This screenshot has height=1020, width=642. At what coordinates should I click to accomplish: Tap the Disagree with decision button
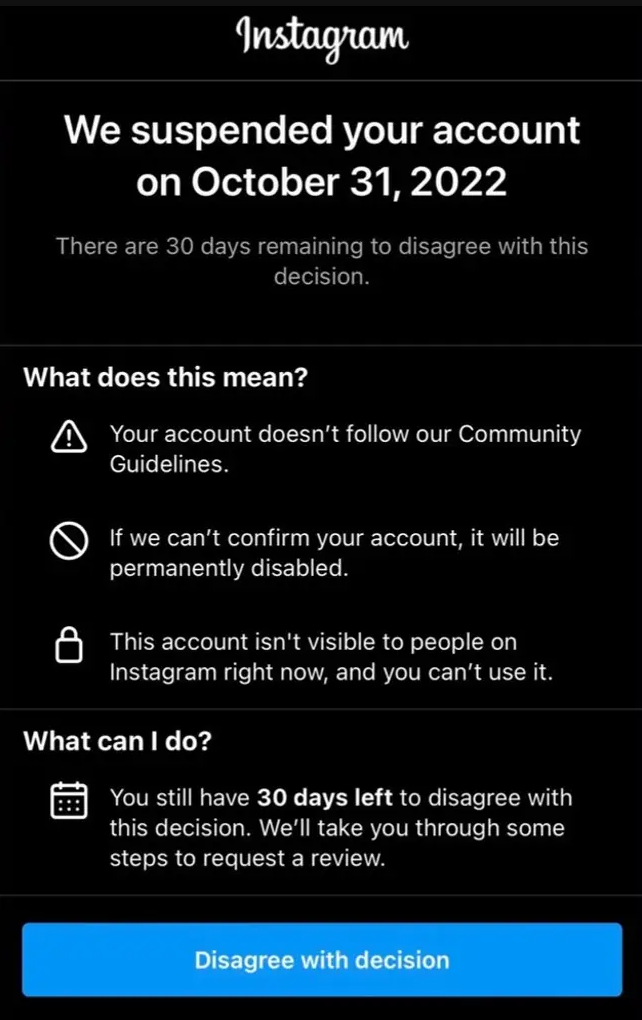click(x=321, y=960)
